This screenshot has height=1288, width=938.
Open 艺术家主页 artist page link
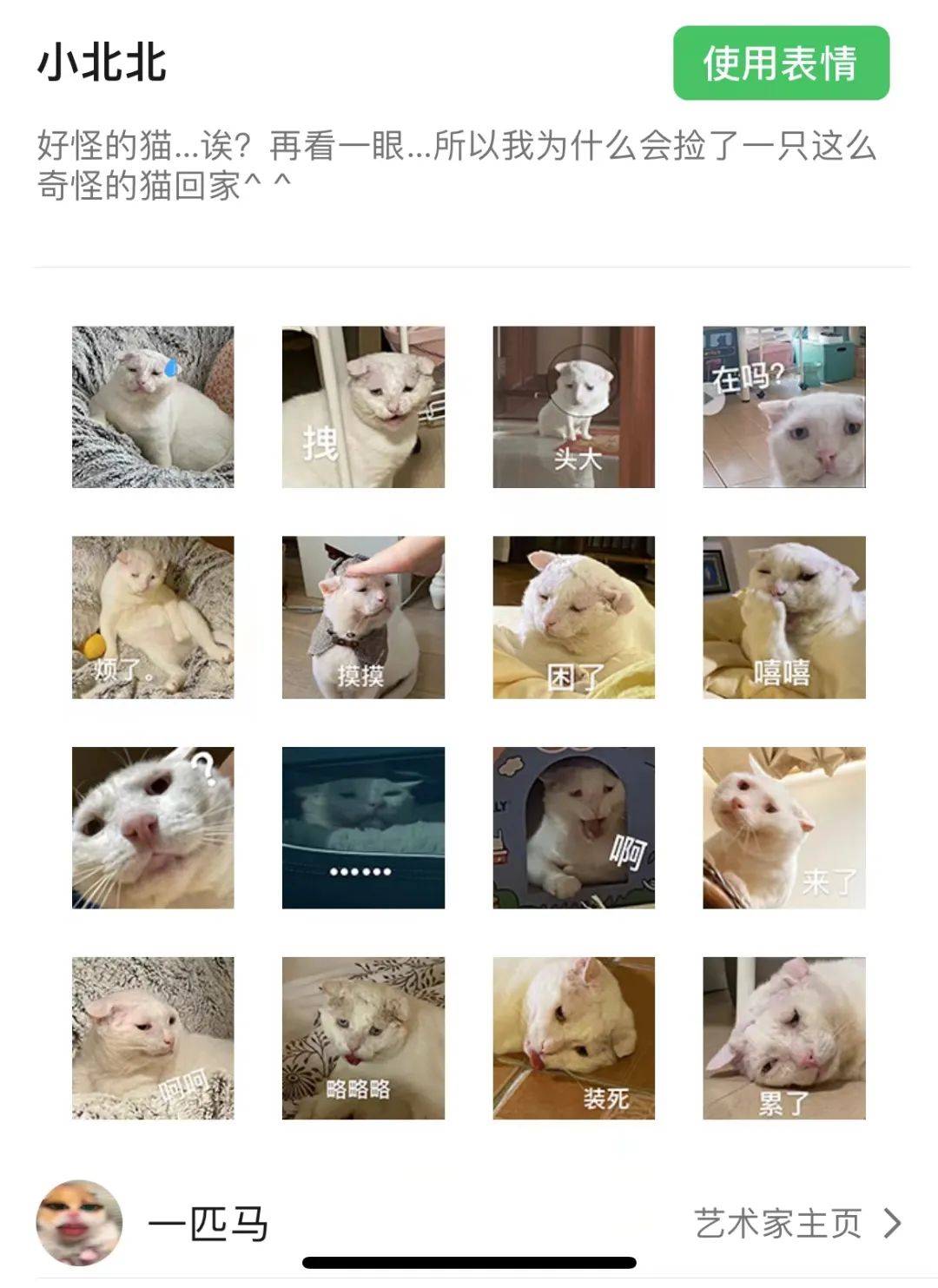(x=796, y=1223)
